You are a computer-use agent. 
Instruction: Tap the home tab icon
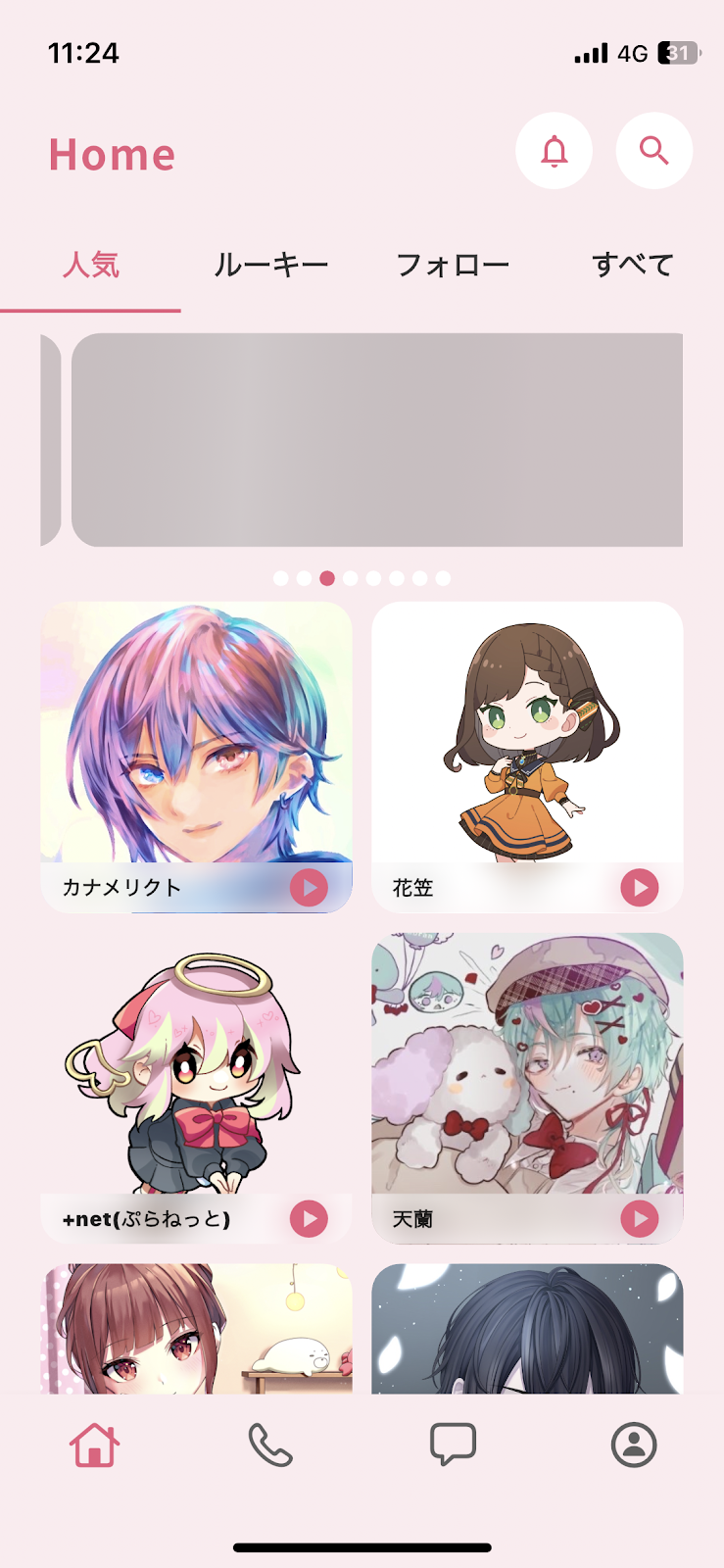(94, 1445)
